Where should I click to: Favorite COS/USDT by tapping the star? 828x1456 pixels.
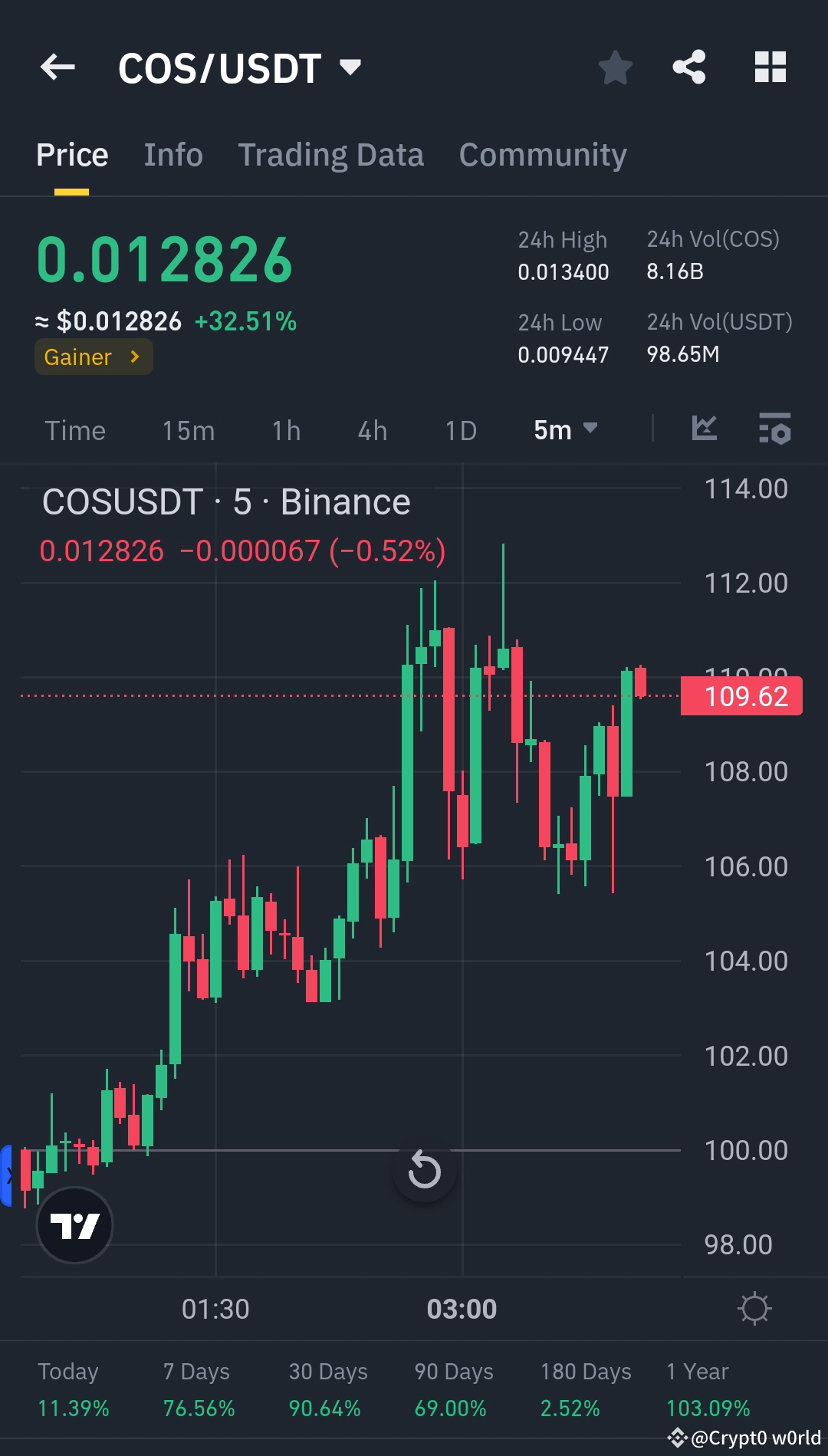(616, 67)
